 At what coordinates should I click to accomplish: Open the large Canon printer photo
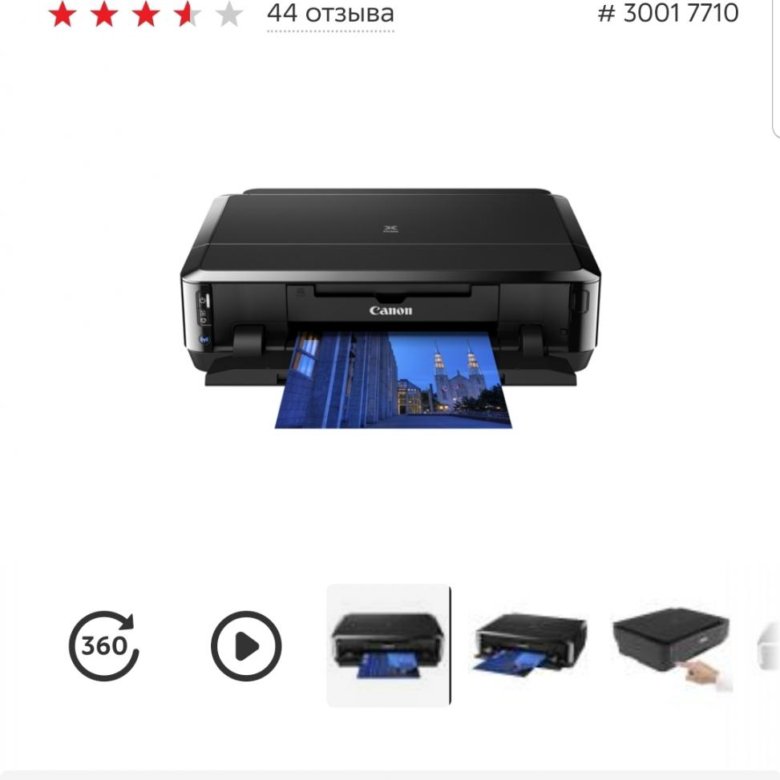coord(390,308)
